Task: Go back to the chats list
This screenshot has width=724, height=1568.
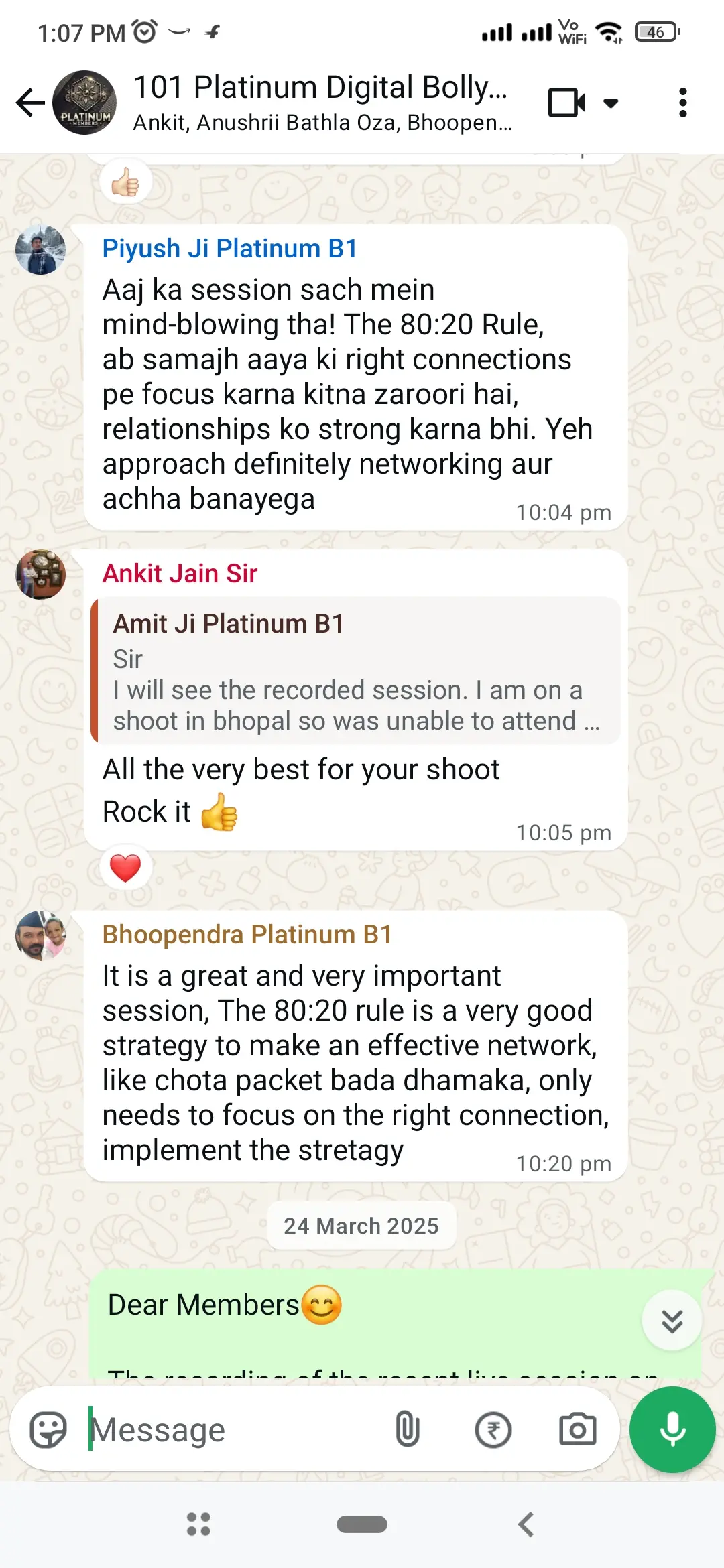Action: pos(30,103)
